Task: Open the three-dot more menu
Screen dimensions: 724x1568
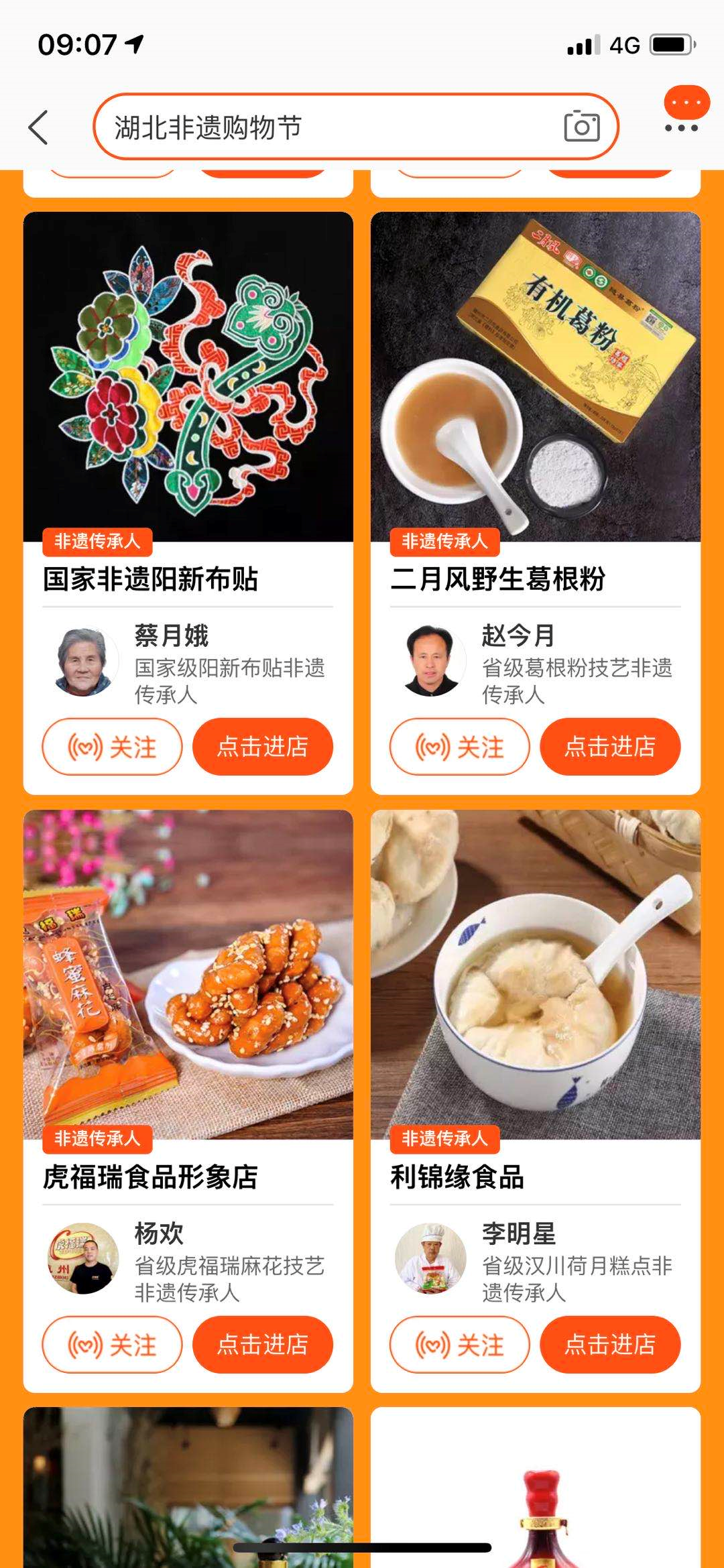Action: click(x=682, y=127)
